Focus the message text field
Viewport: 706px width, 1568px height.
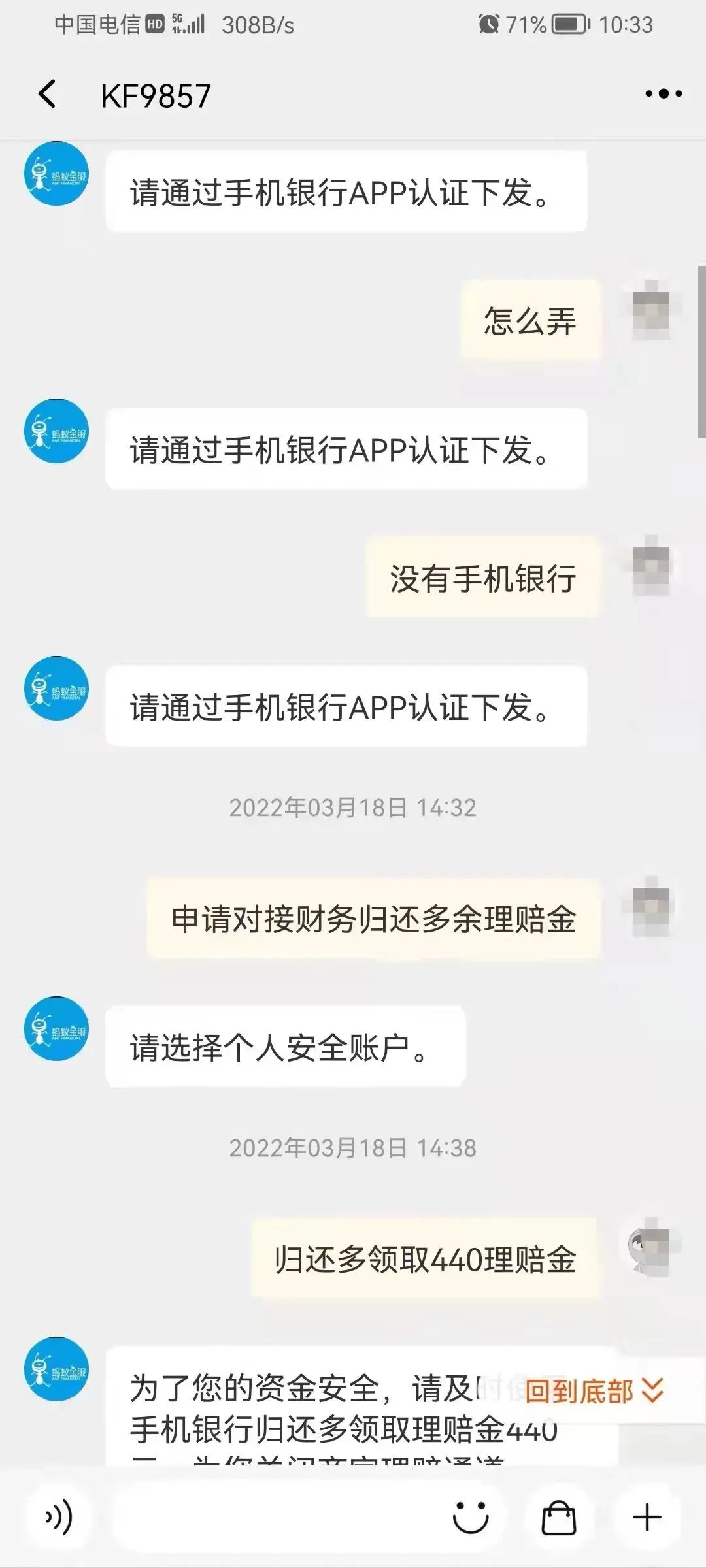coord(275,1517)
